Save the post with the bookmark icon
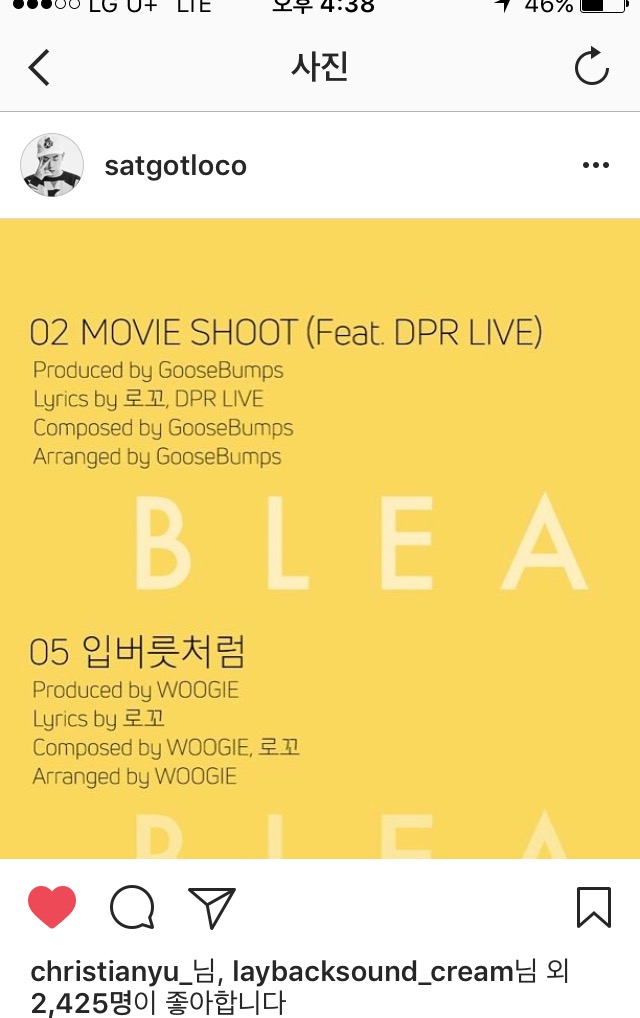This screenshot has width=640, height=1018. coord(593,907)
